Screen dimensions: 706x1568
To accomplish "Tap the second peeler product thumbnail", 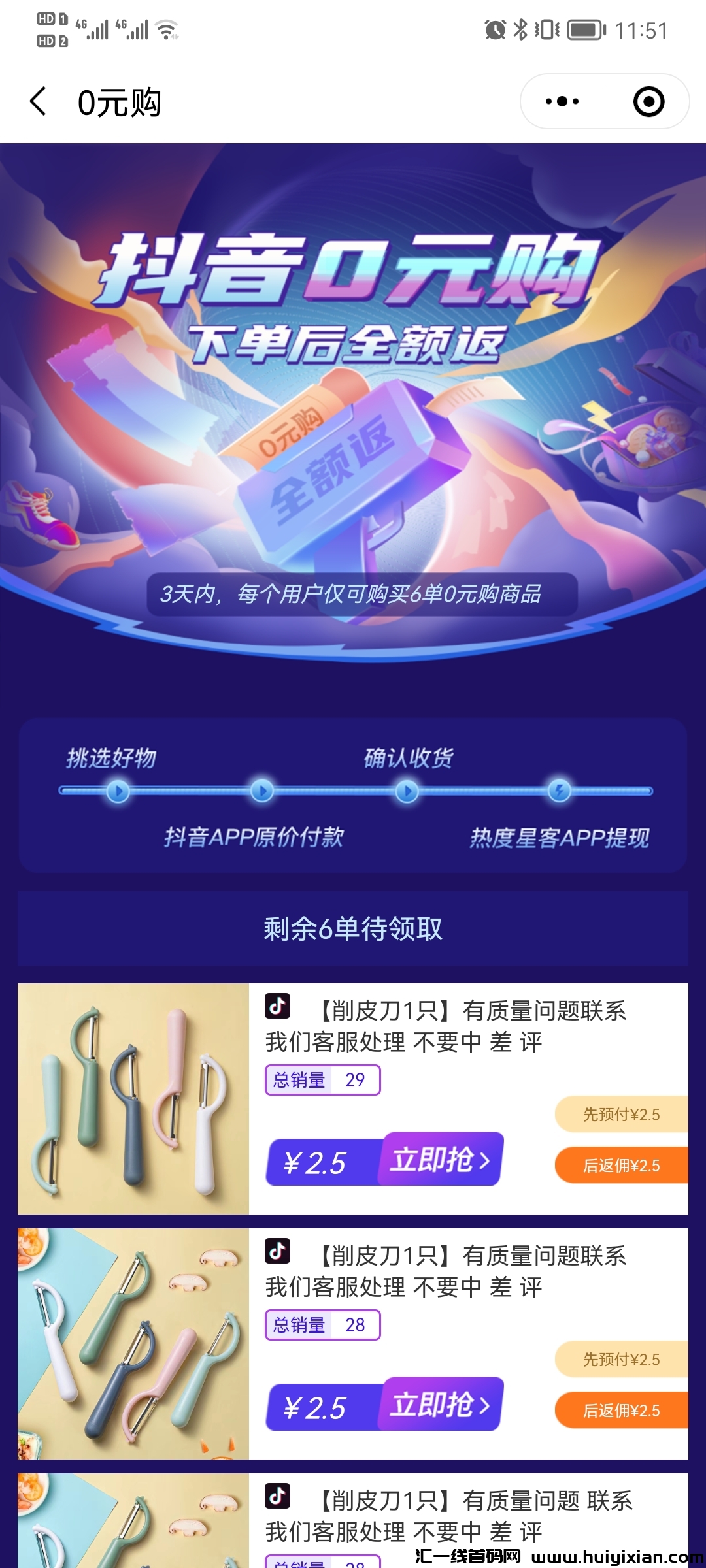I will [x=133, y=1344].
